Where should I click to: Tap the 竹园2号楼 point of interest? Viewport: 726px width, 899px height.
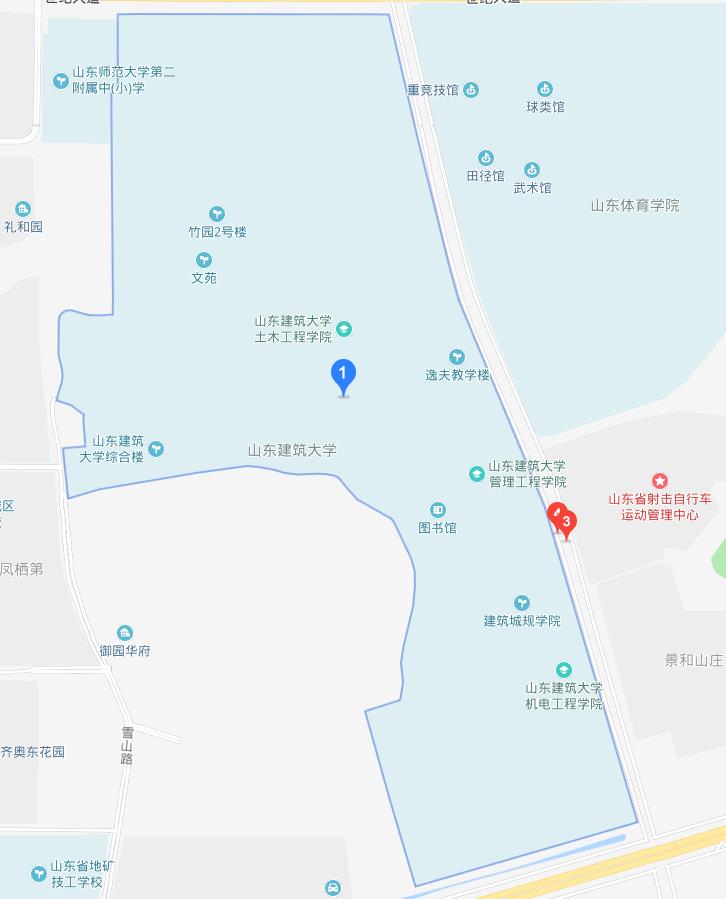(217, 214)
